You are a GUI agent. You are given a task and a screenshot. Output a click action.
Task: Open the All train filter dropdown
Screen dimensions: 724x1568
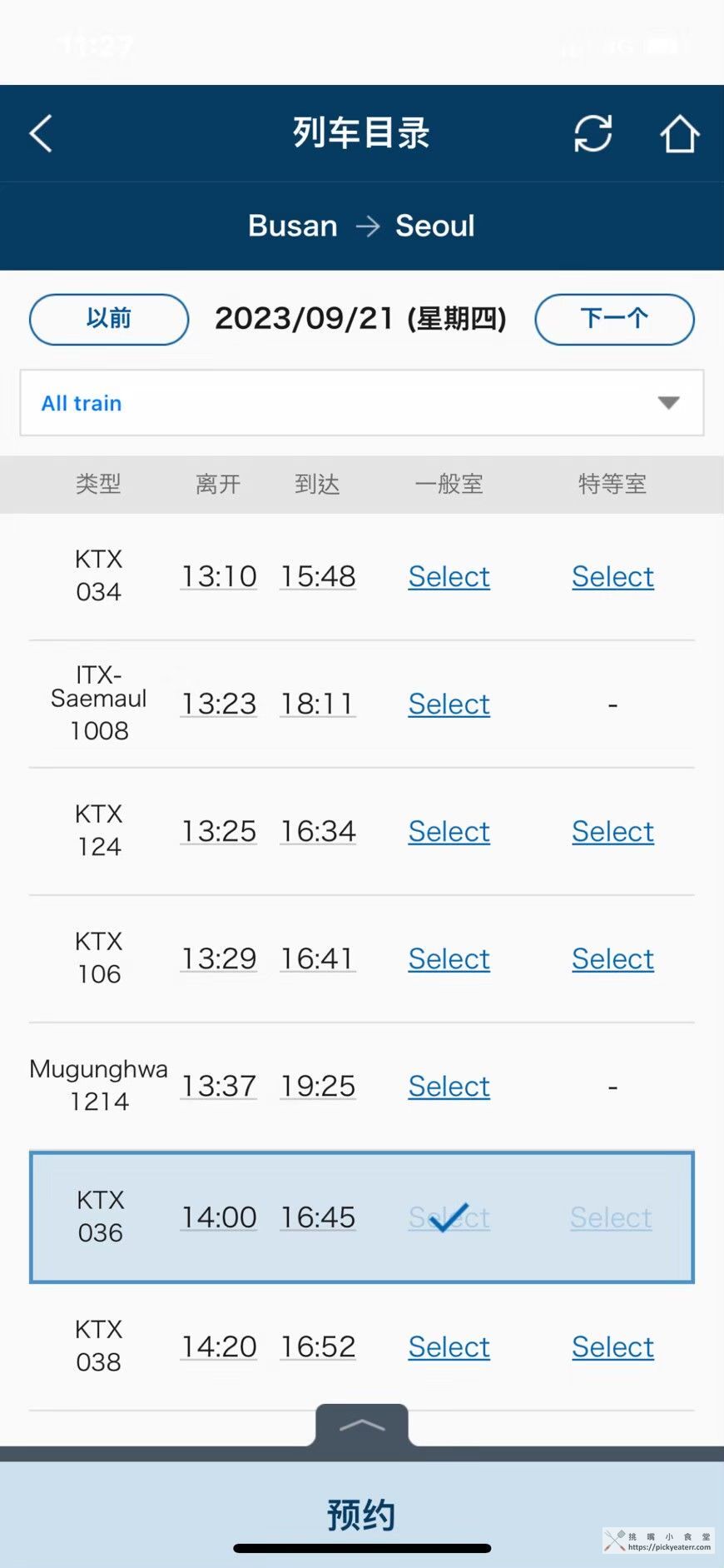click(362, 403)
